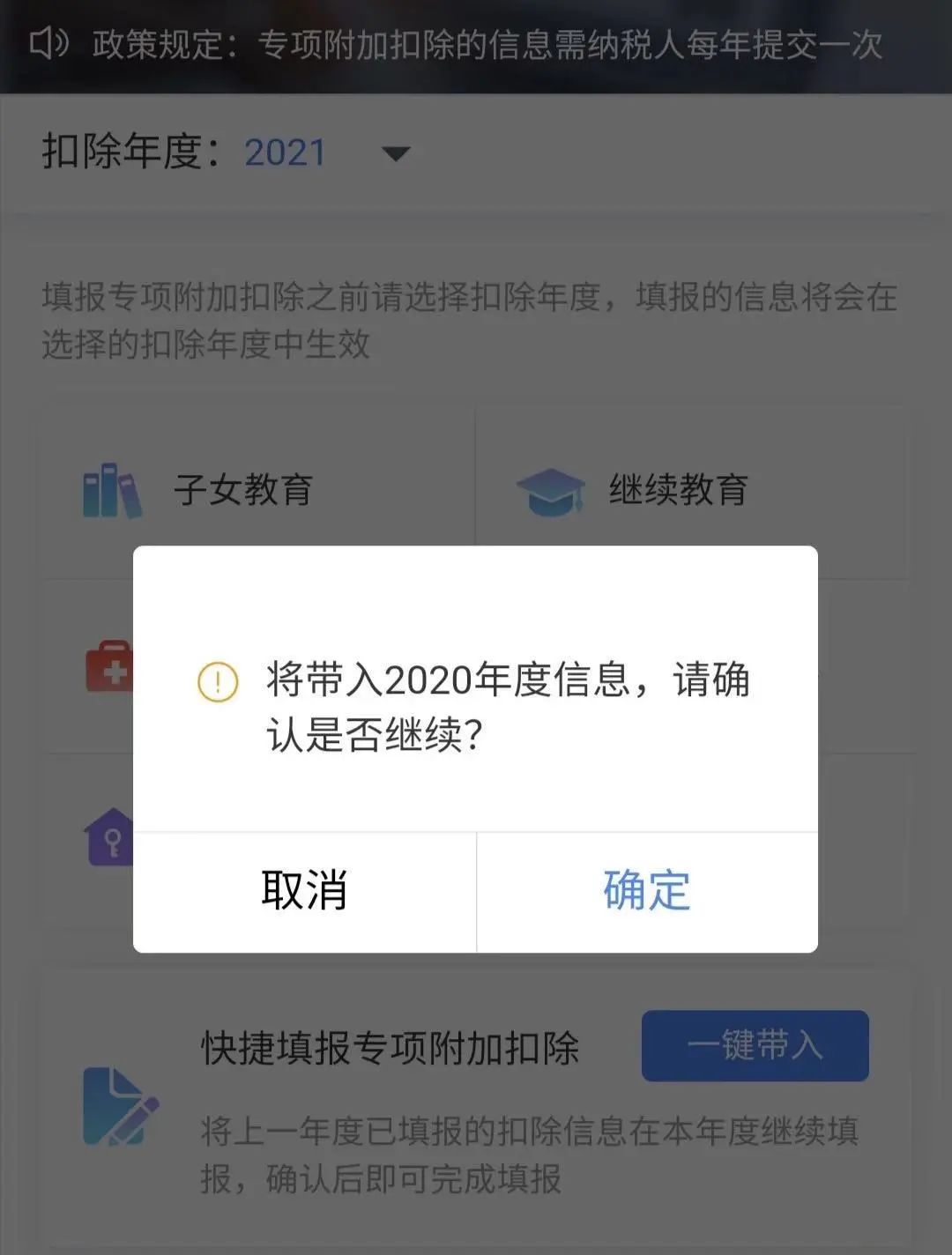The height and width of the screenshot is (1255, 952).
Task: Open the deduction year dropdown arrow
Action: coord(395,152)
